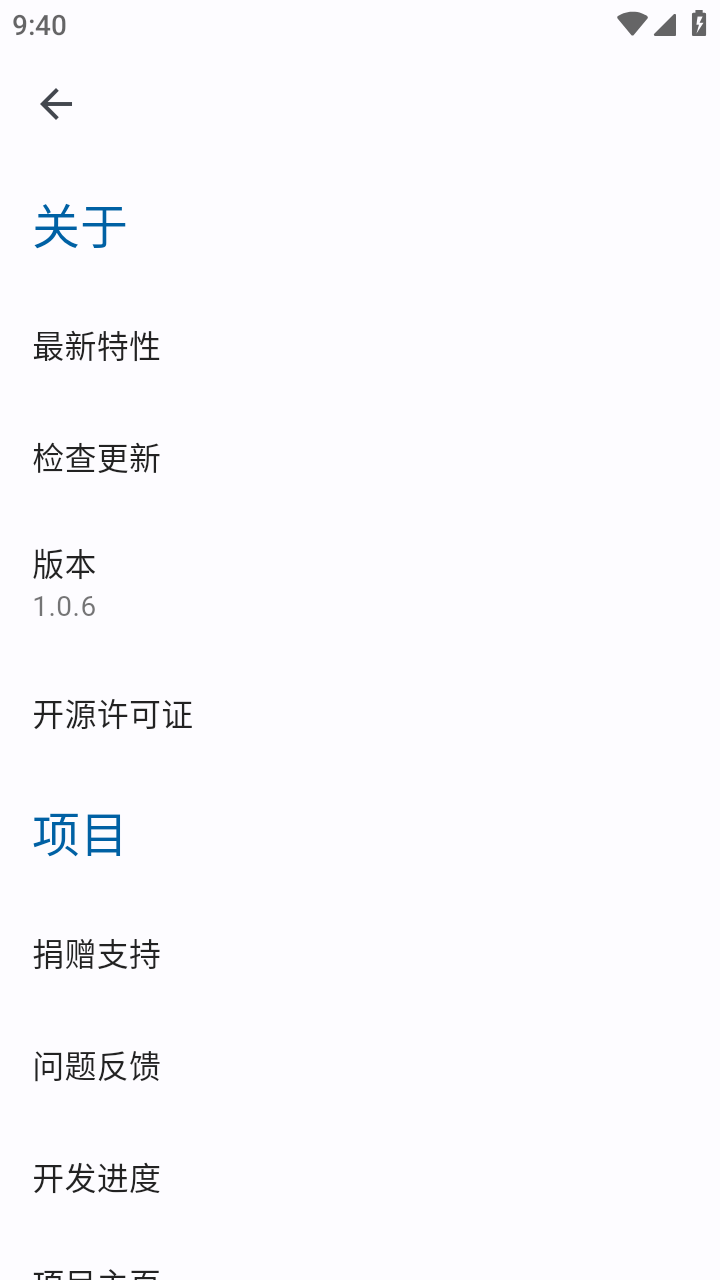Open the 版本 1.0.6 row
This screenshot has height=1280, width=720.
pyautogui.click(x=360, y=585)
